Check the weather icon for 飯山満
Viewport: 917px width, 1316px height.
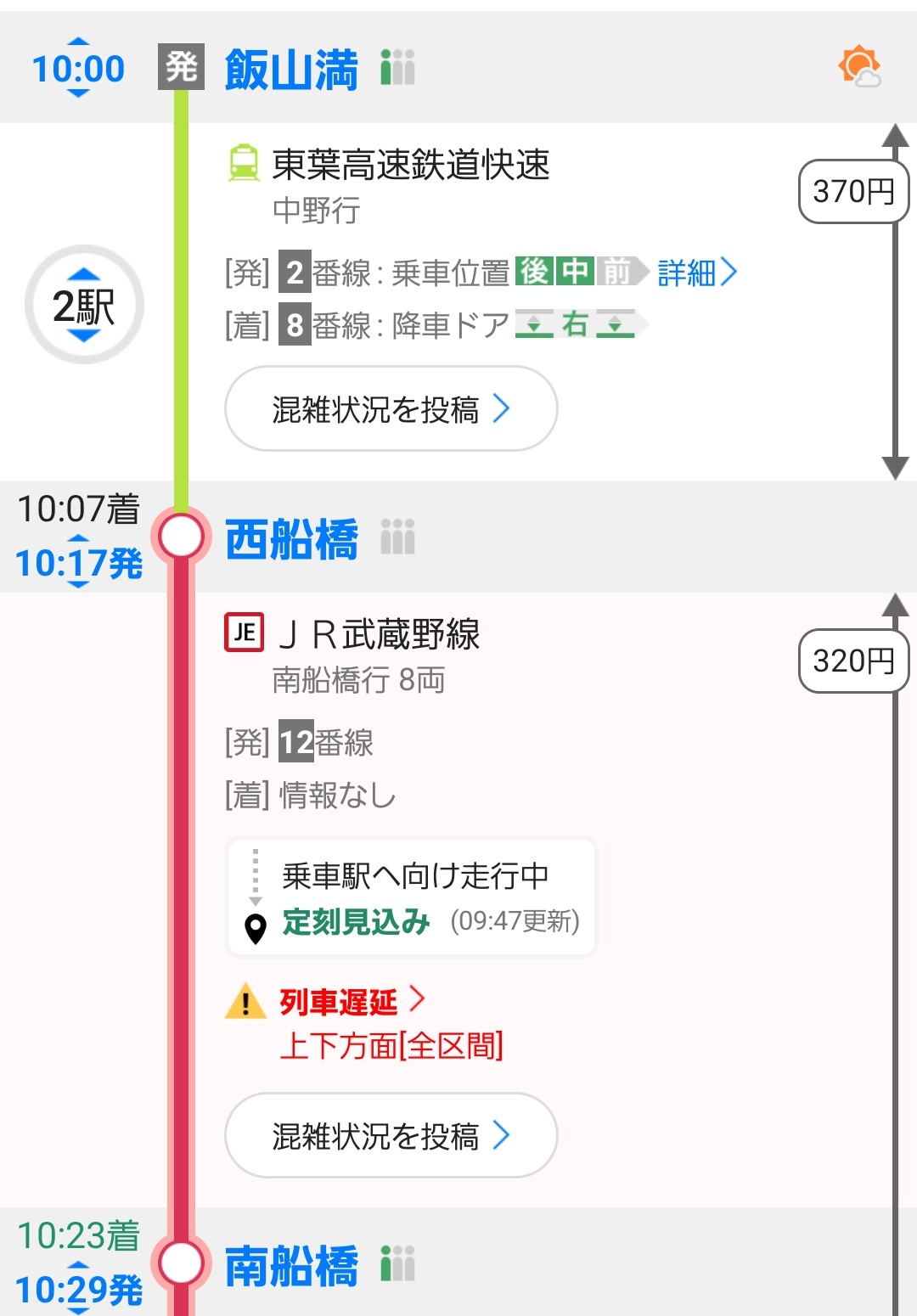coord(858,66)
